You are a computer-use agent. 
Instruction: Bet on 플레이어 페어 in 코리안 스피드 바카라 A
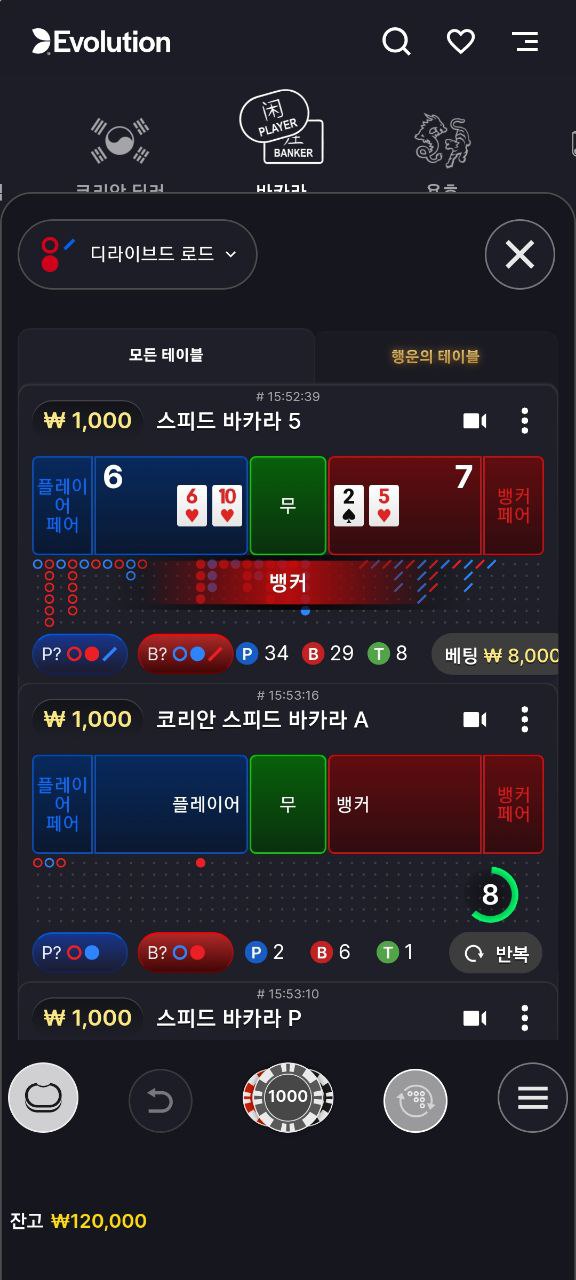[62, 804]
